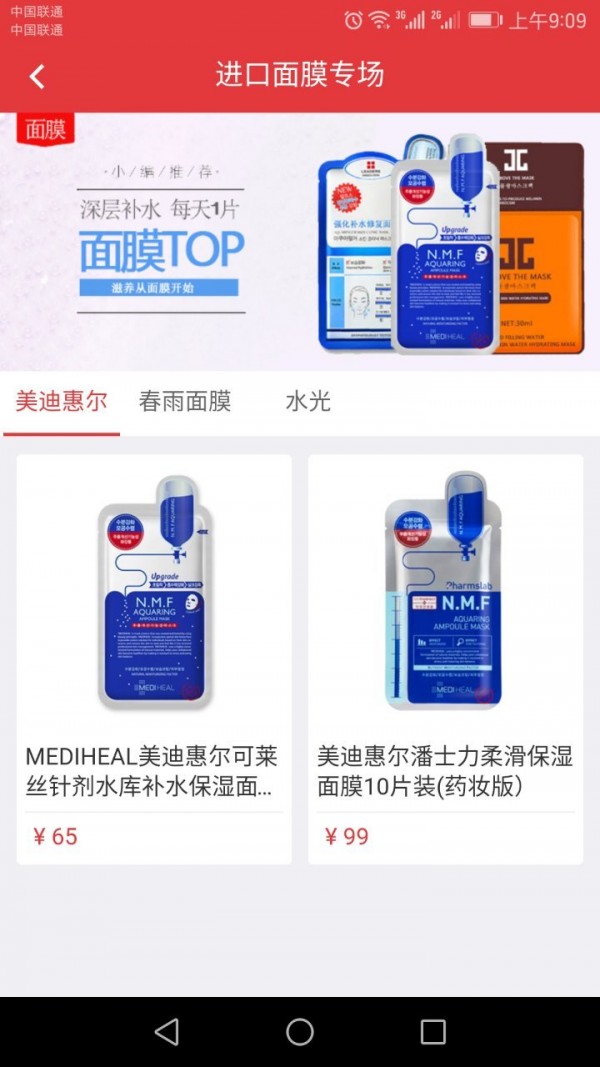The height and width of the screenshot is (1067, 600).
Task: Open the system recent apps view
Action: pyautogui.click(x=433, y=1031)
